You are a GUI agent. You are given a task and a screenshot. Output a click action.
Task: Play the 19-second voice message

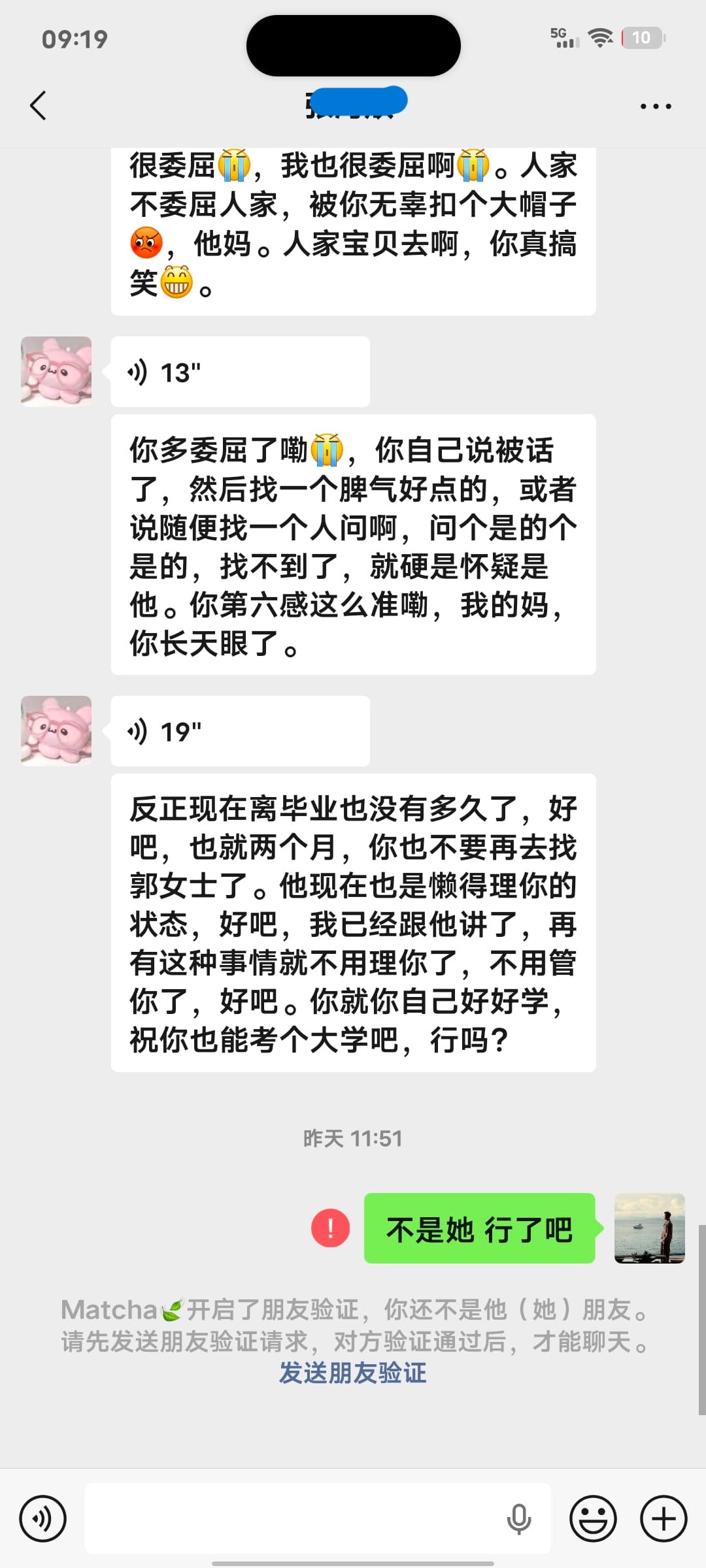click(239, 730)
